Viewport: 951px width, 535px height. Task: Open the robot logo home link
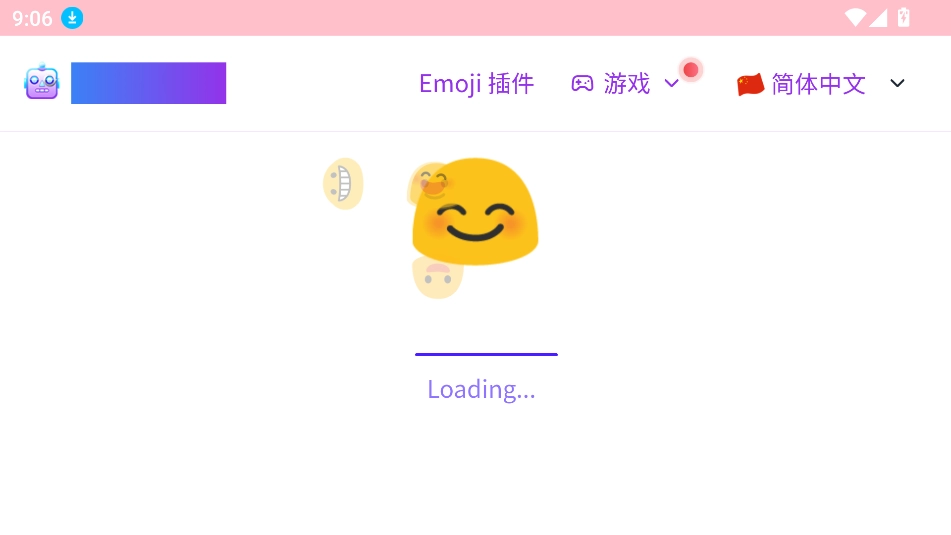click(42, 83)
